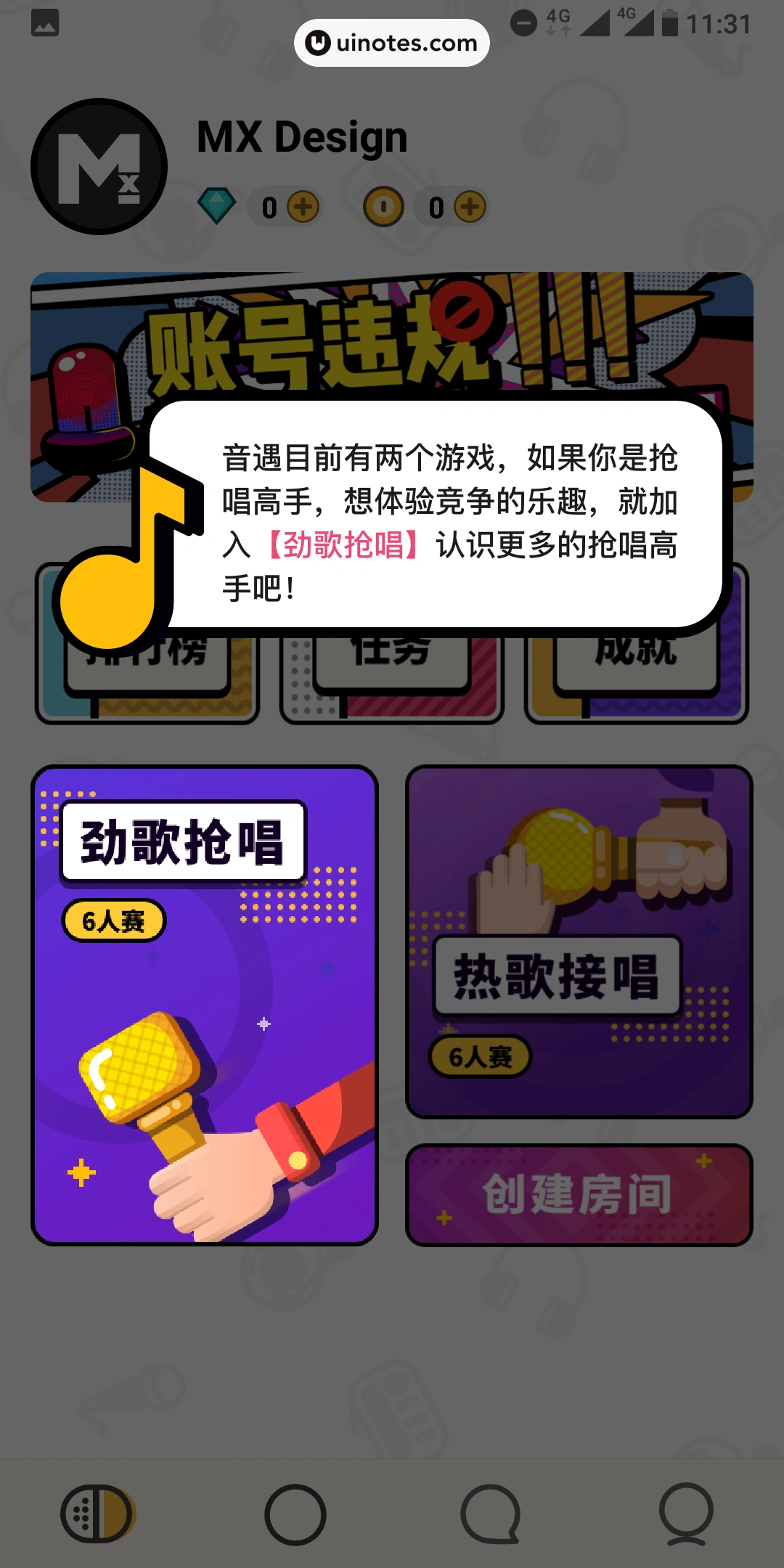
Task: Add diamonds with the plus icon
Action: (x=303, y=208)
